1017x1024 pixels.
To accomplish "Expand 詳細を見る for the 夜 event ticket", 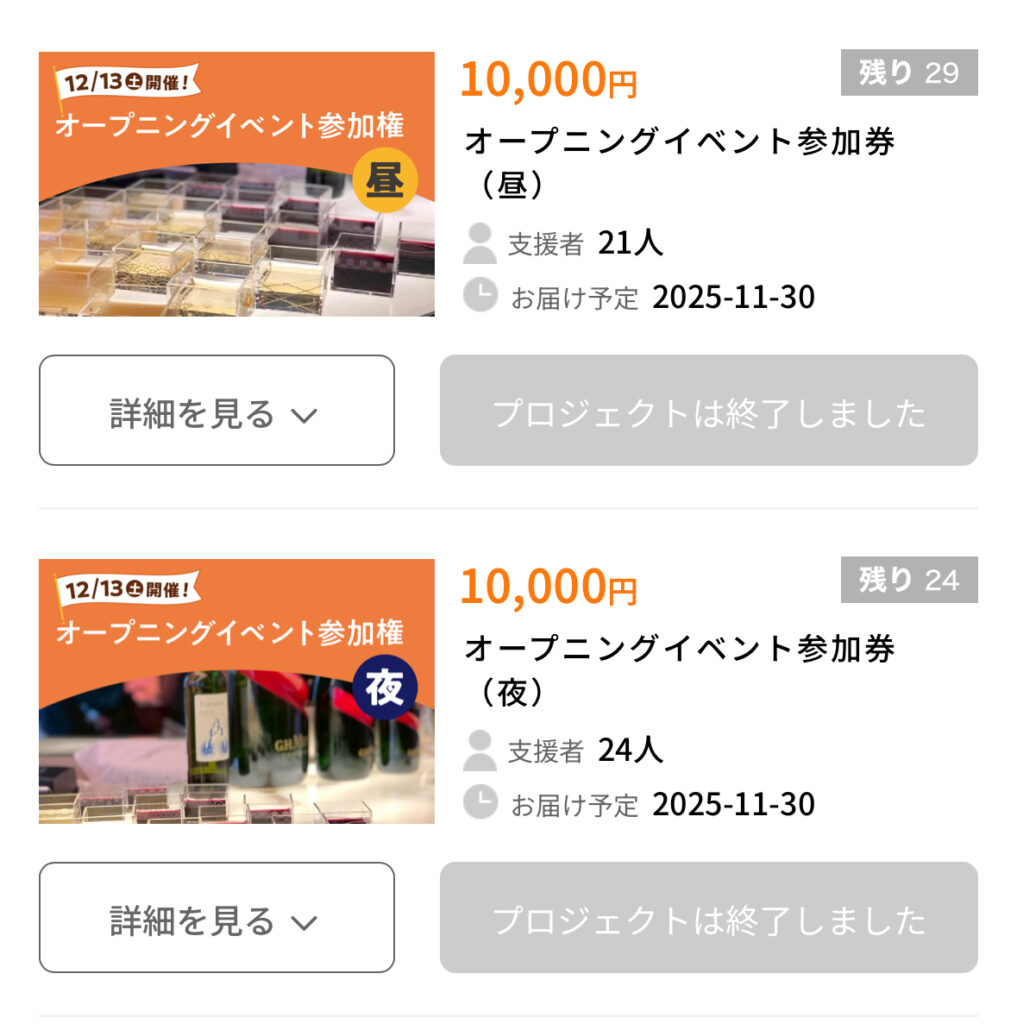I will [x=216, y=918].
